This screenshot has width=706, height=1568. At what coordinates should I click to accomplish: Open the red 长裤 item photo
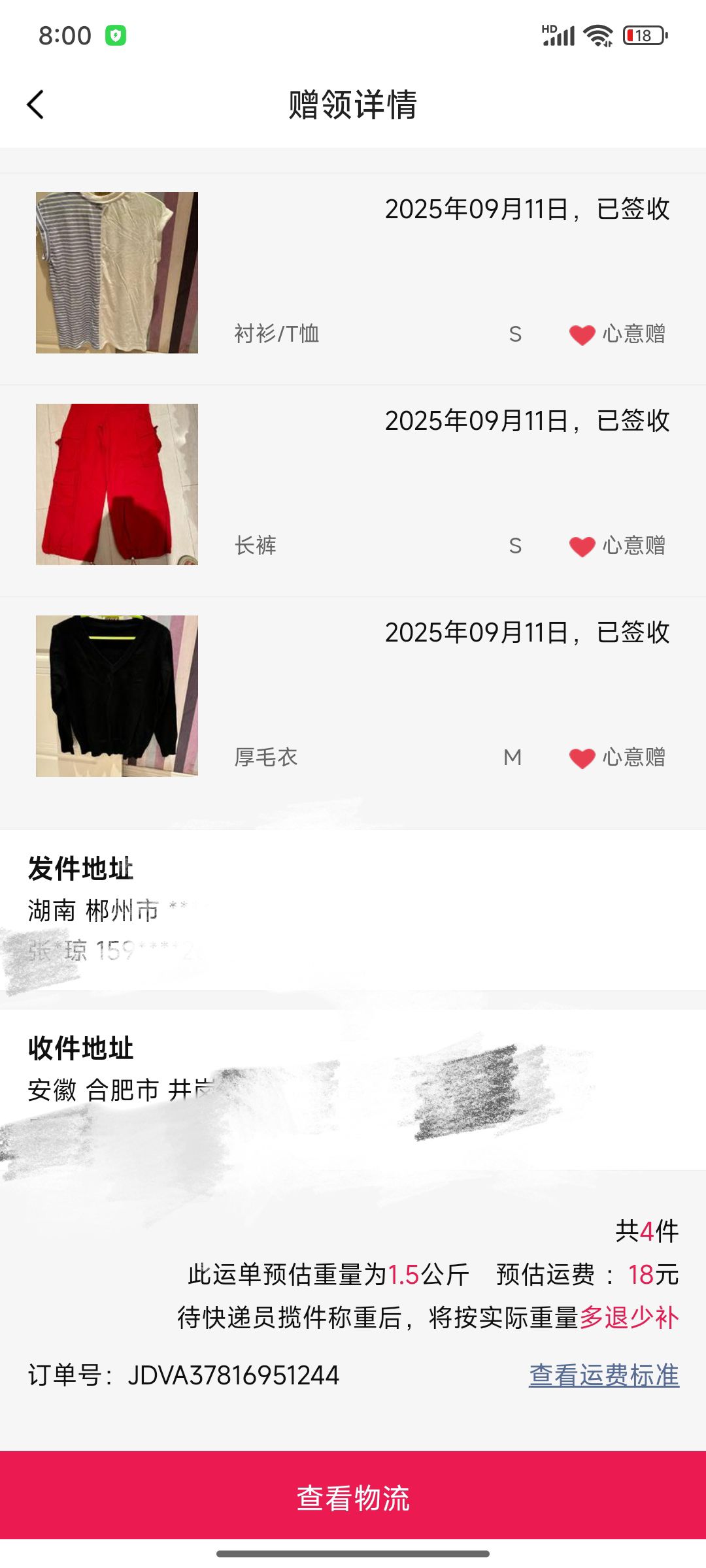pyautogui.click(x=117, y=484)
